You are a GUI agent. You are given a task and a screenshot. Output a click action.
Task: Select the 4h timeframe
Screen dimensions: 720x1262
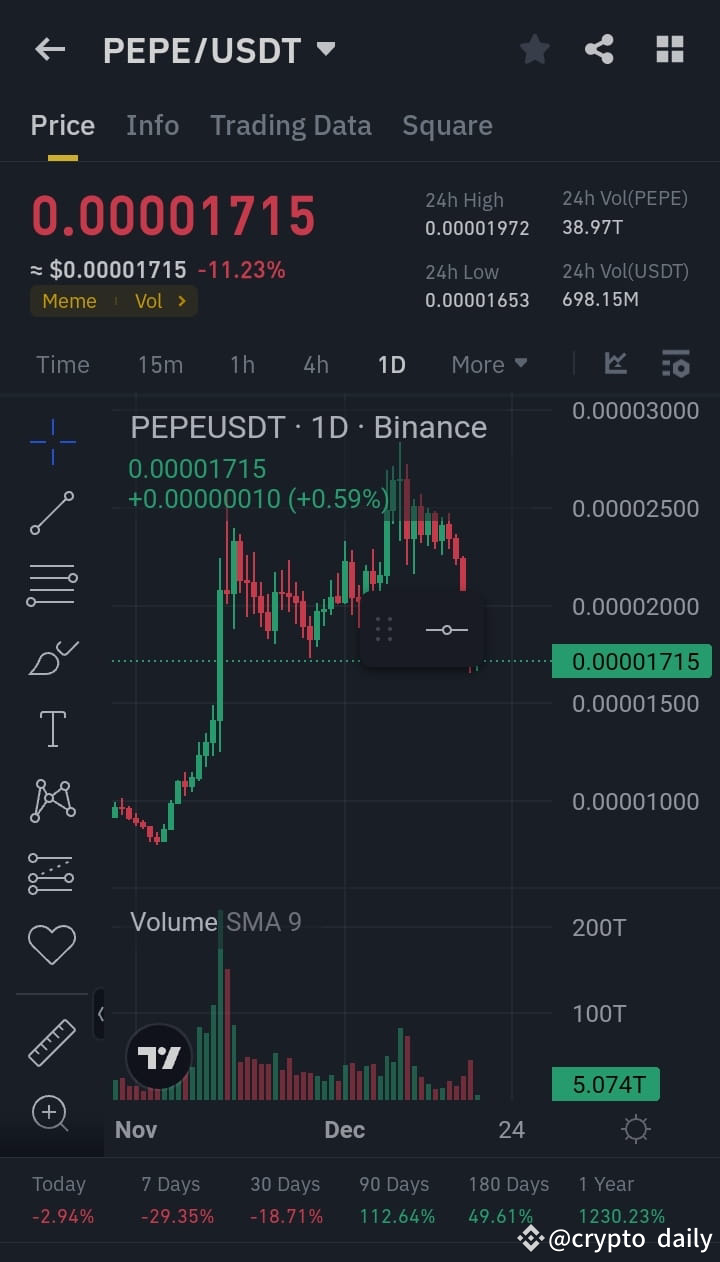coord(315,364)
